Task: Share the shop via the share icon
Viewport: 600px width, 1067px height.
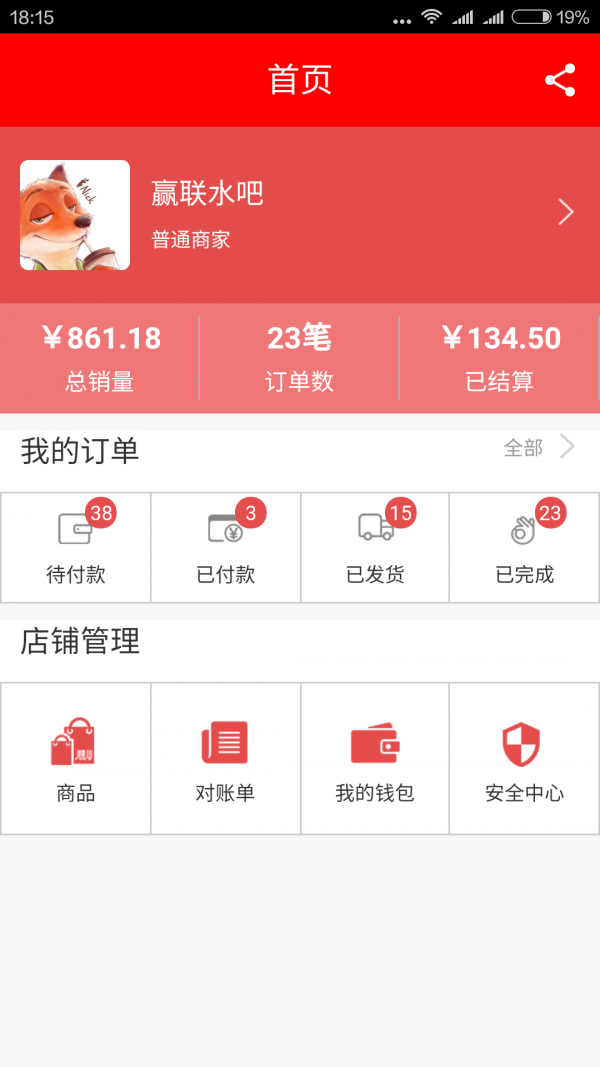Action: pyautogui.click(x=560, y=80)
